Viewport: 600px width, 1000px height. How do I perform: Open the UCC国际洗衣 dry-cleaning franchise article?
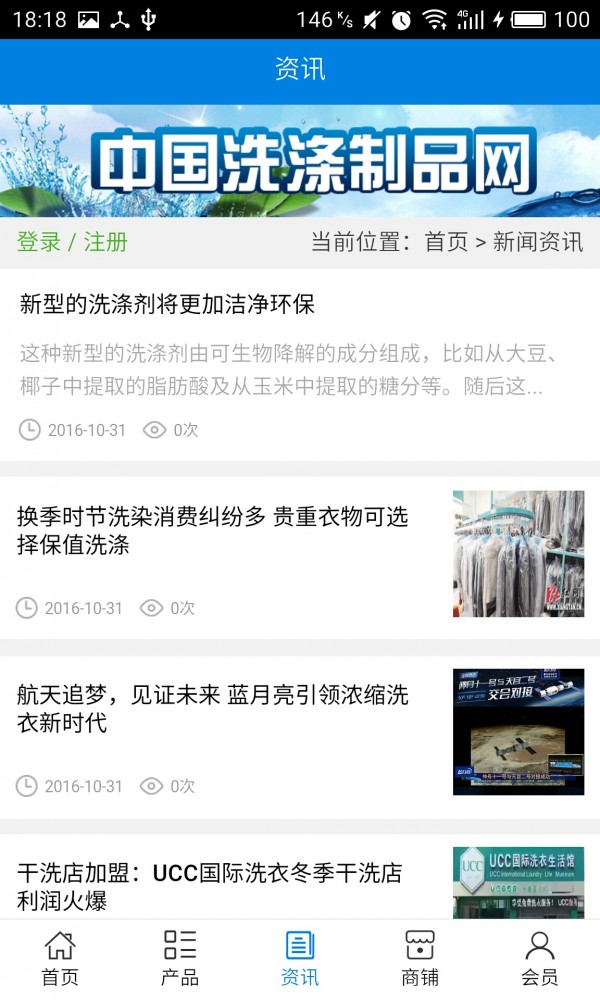(210, 886)
